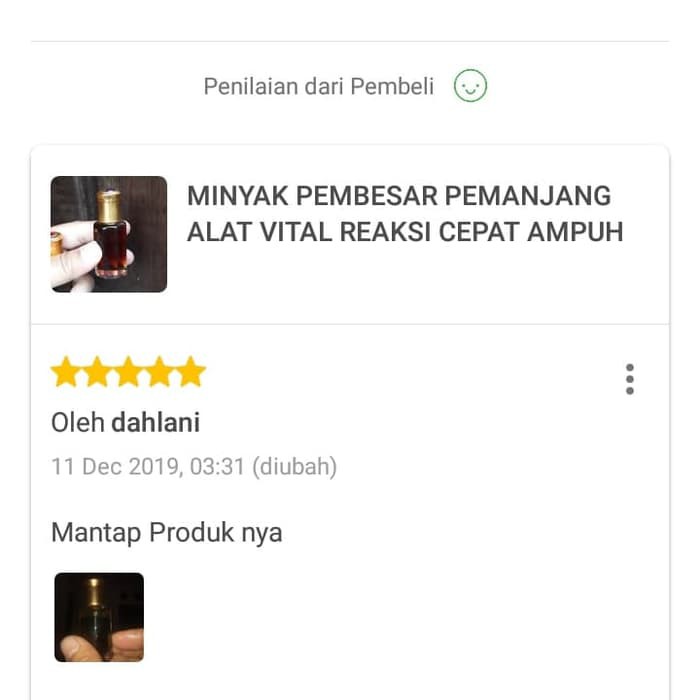This screenshot has height=700, width=700.
Task: View the photo attached to dahlani's review
Action: [x=99, y=617]
